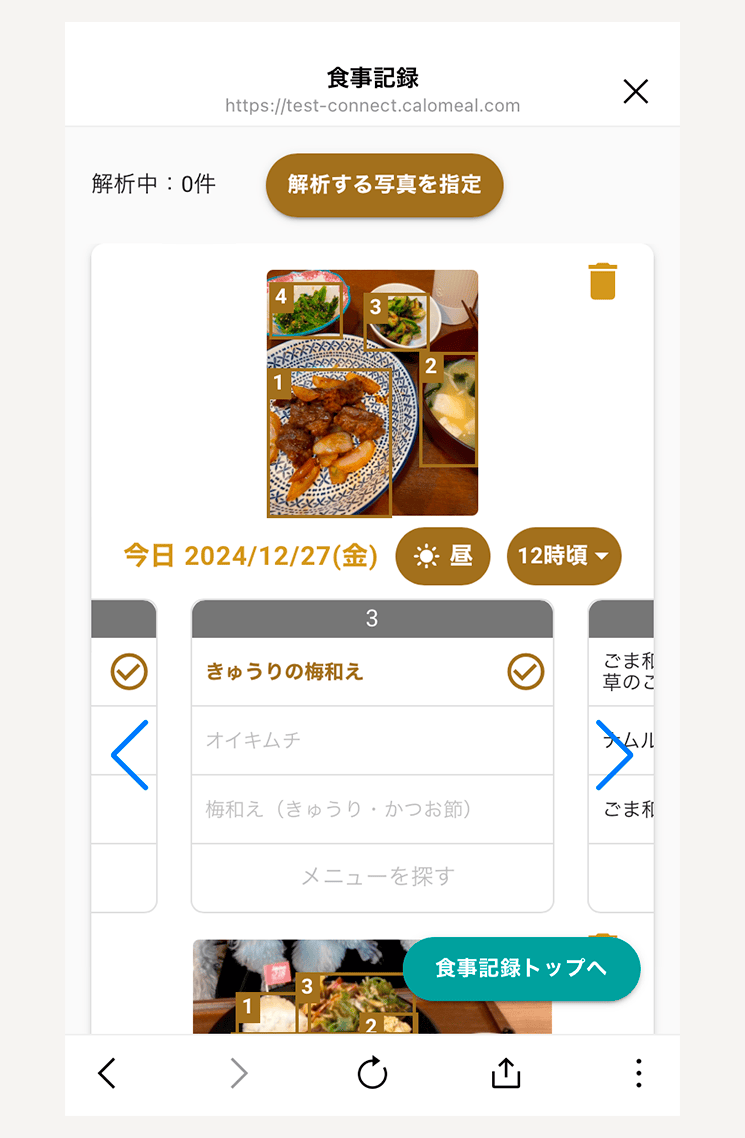Go to 食事記録トップへ
The image size is (745, 1138).
tap(521, 968)
